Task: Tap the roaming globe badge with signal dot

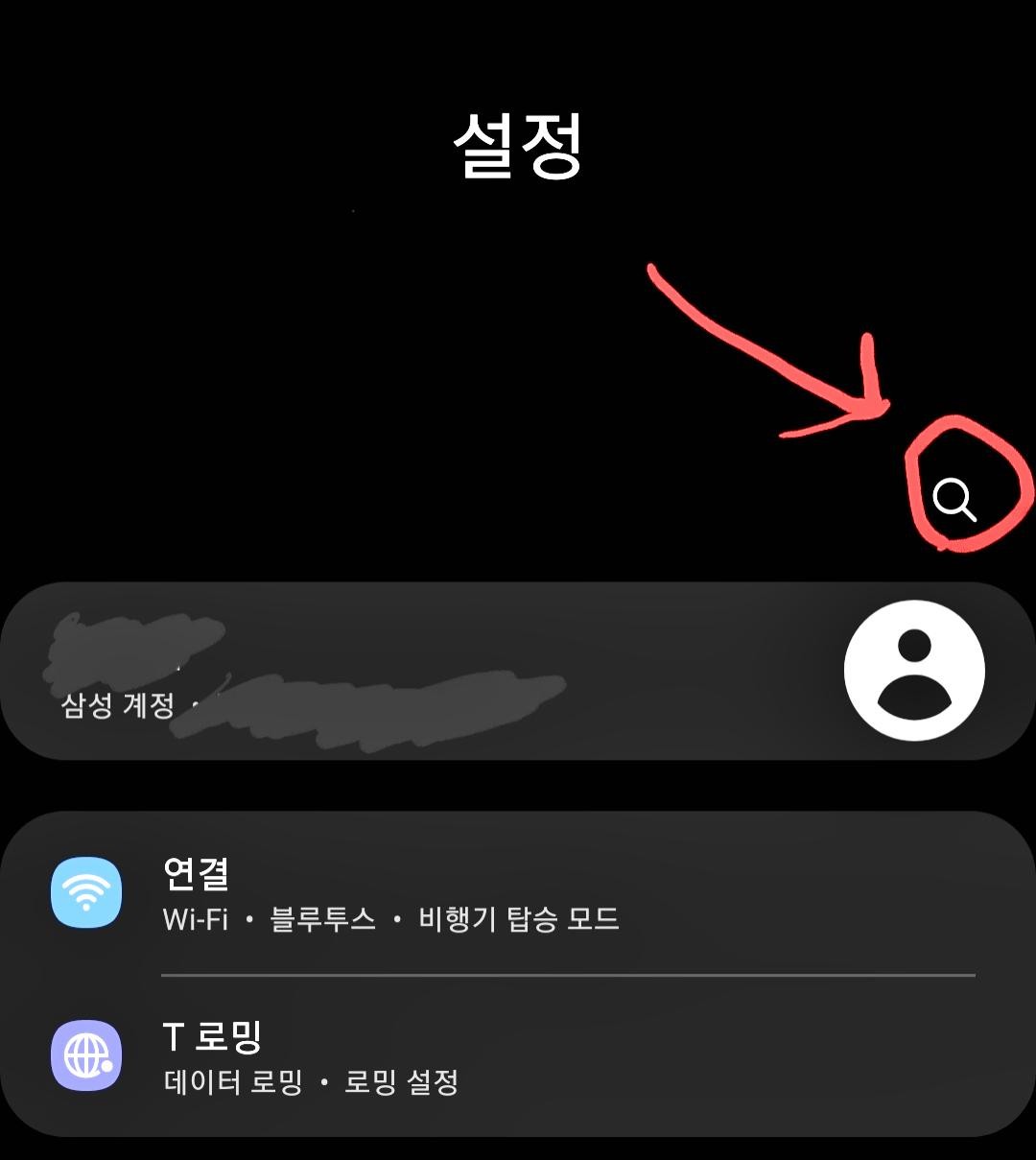Action: (87, 1055)
